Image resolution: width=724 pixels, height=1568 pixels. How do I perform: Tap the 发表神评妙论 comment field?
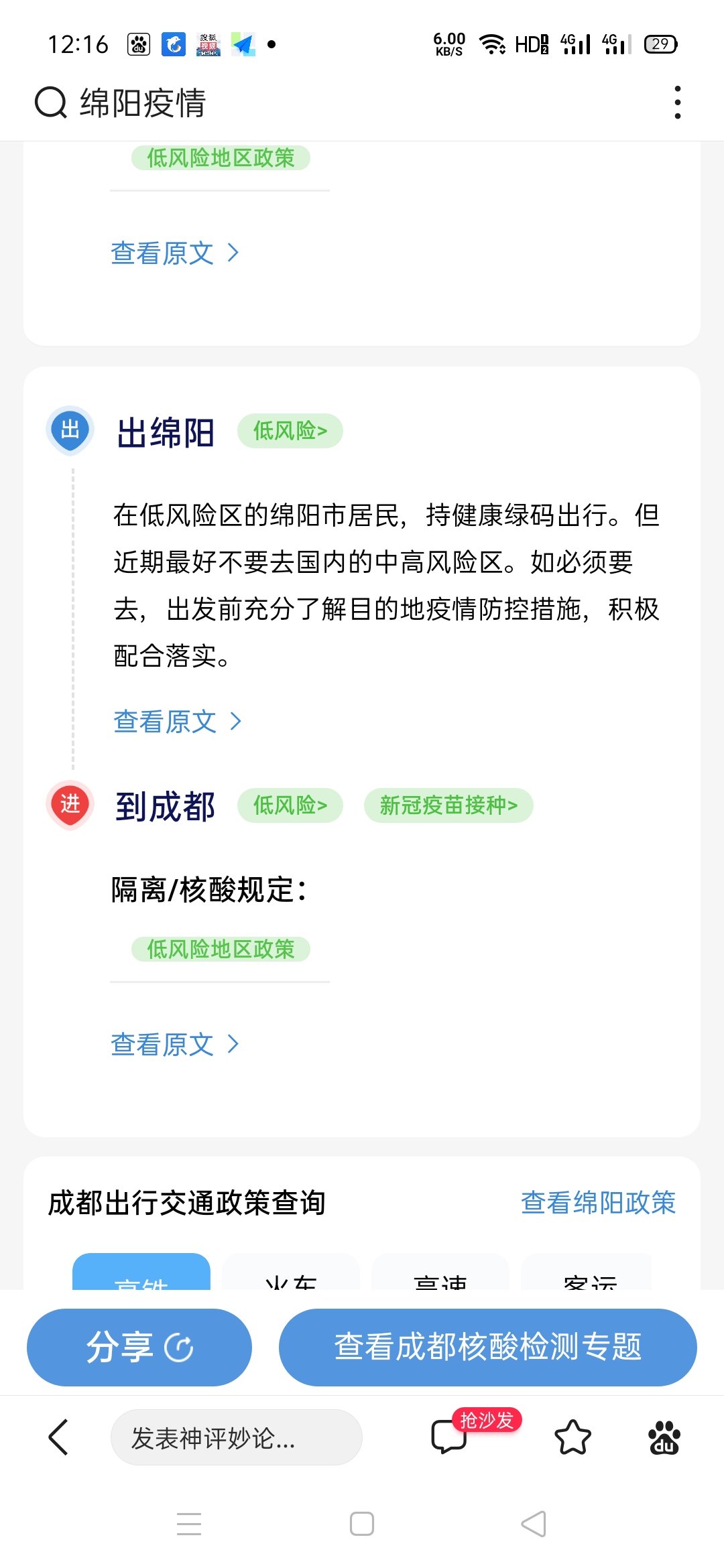[x=237, y=1437]
